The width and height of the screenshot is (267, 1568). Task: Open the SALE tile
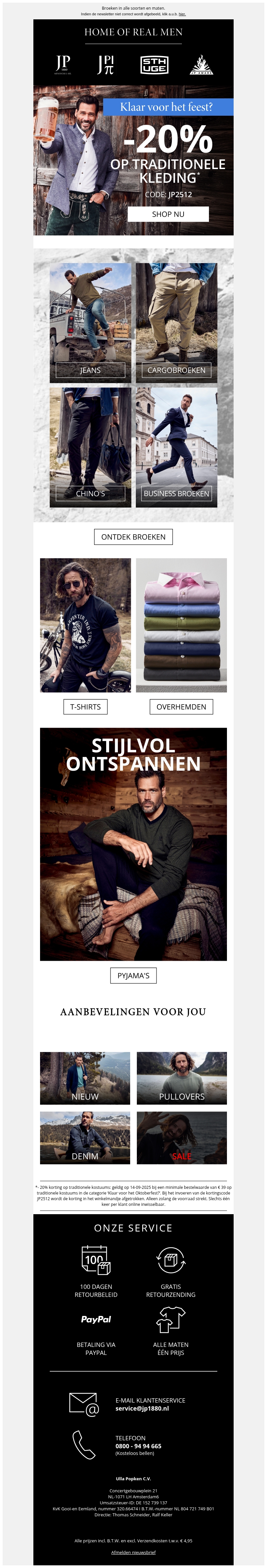(x=182, y=1138)
